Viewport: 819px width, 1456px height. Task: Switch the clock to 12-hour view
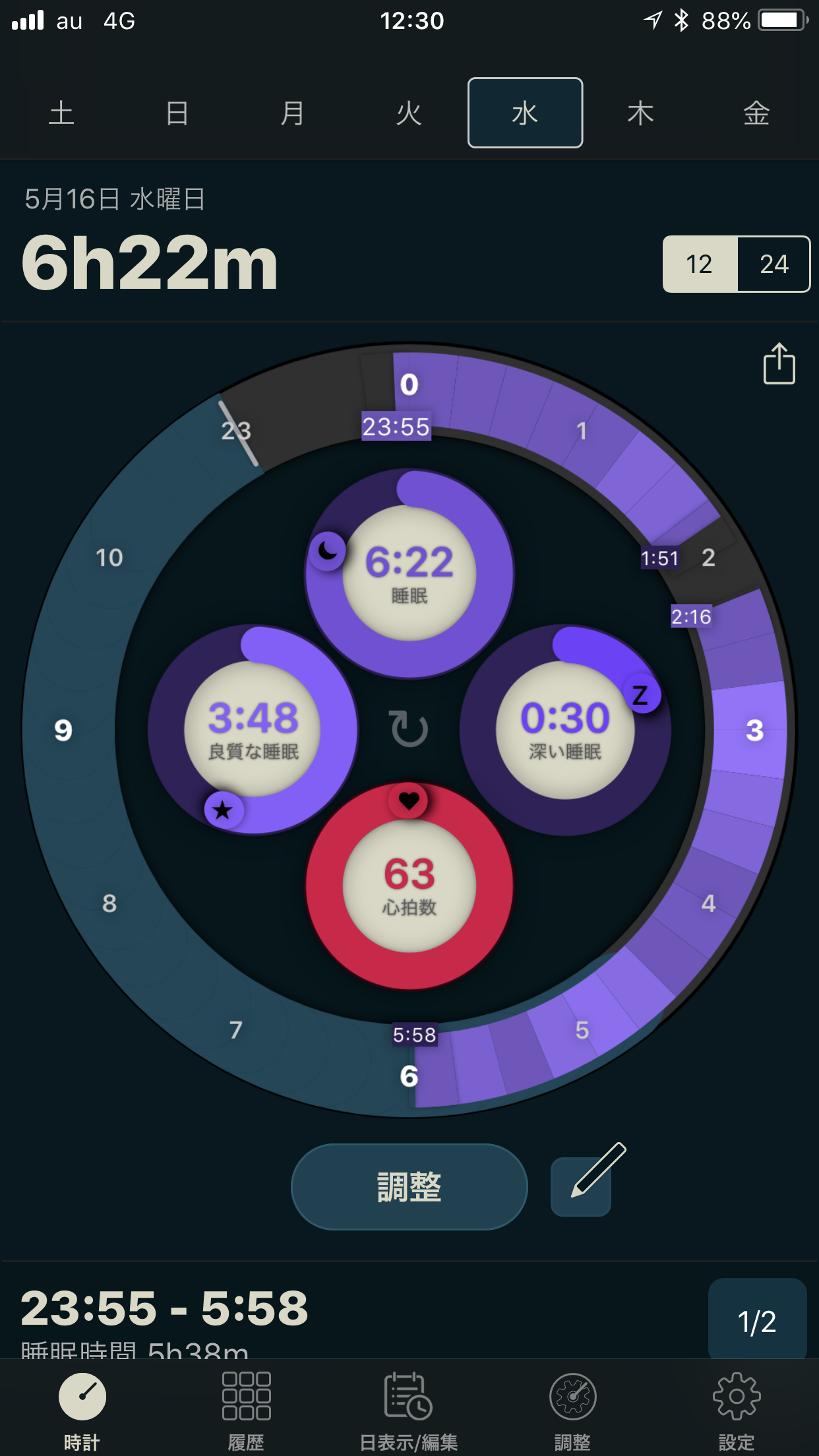coord(700,264)
